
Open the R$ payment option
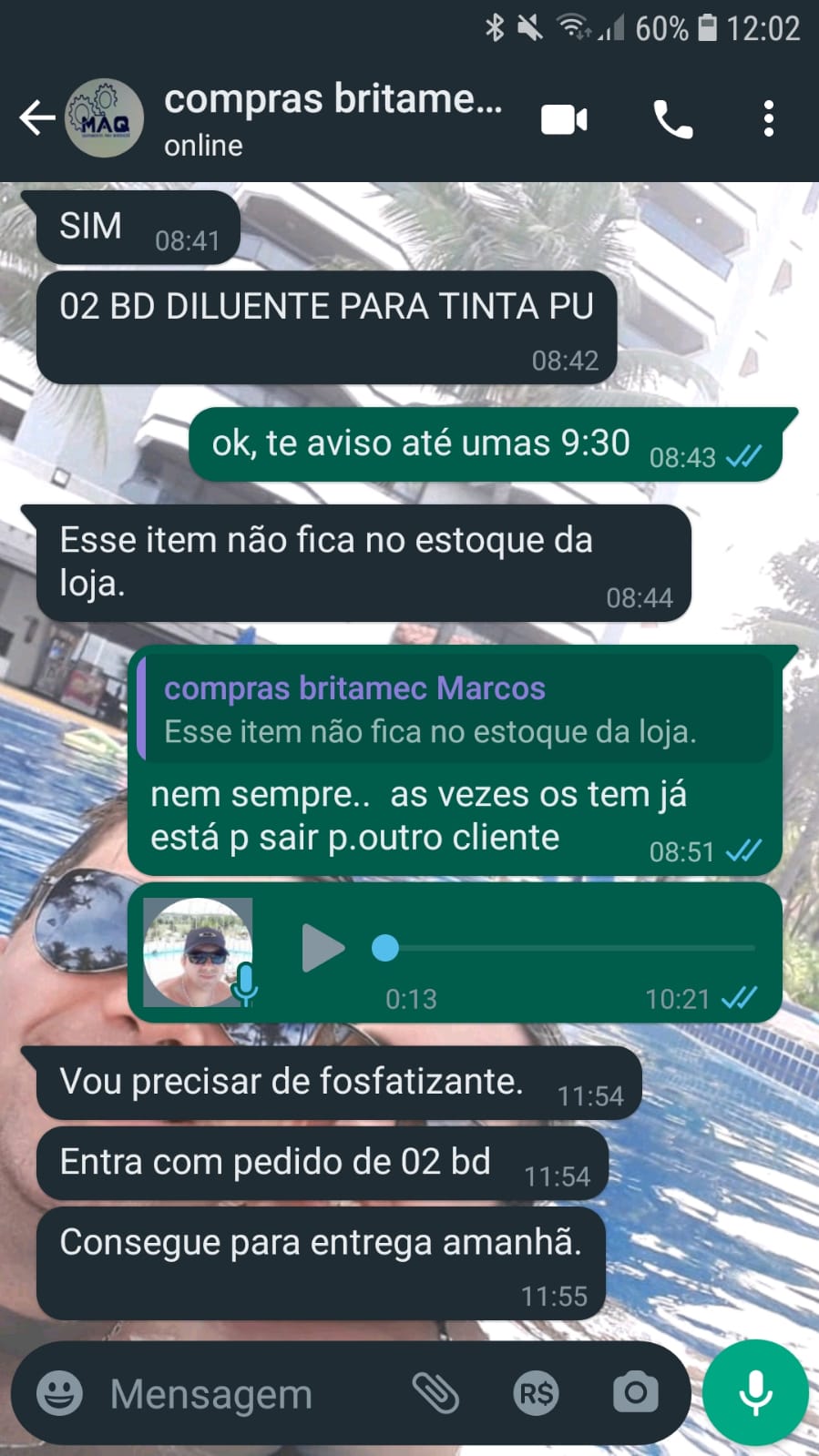pyautogui.click(x=536, y=1393)
